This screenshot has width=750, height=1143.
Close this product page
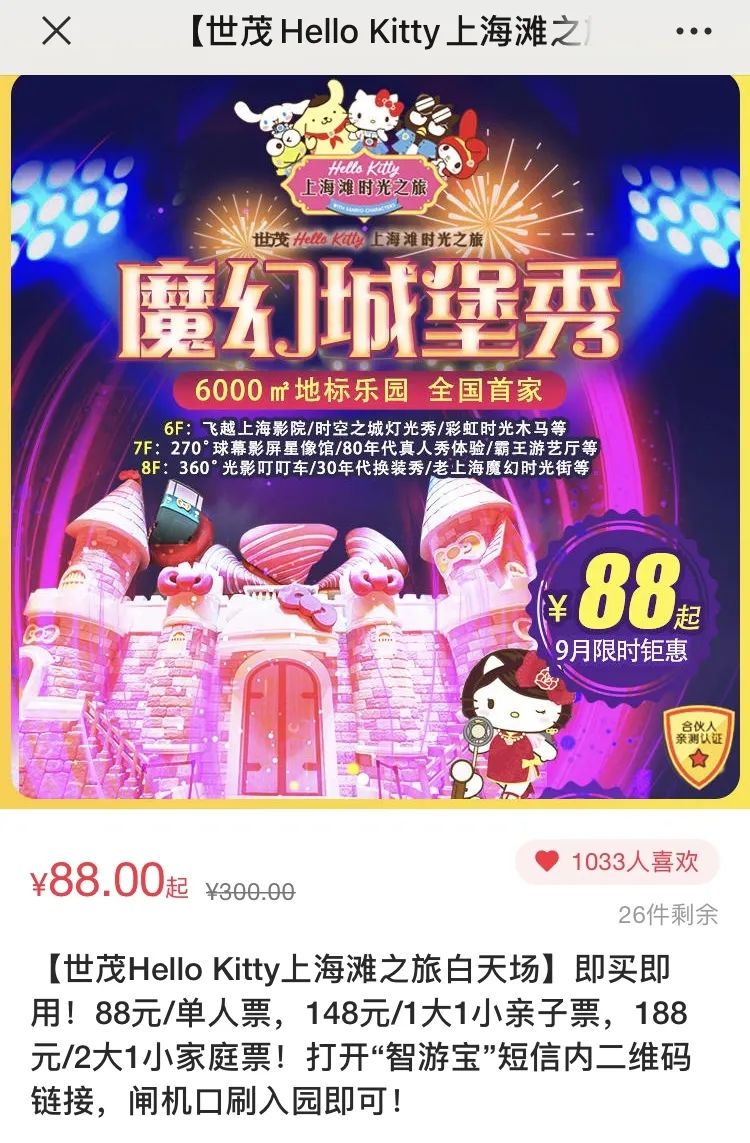pyautogui.click(x=56, y=32)
